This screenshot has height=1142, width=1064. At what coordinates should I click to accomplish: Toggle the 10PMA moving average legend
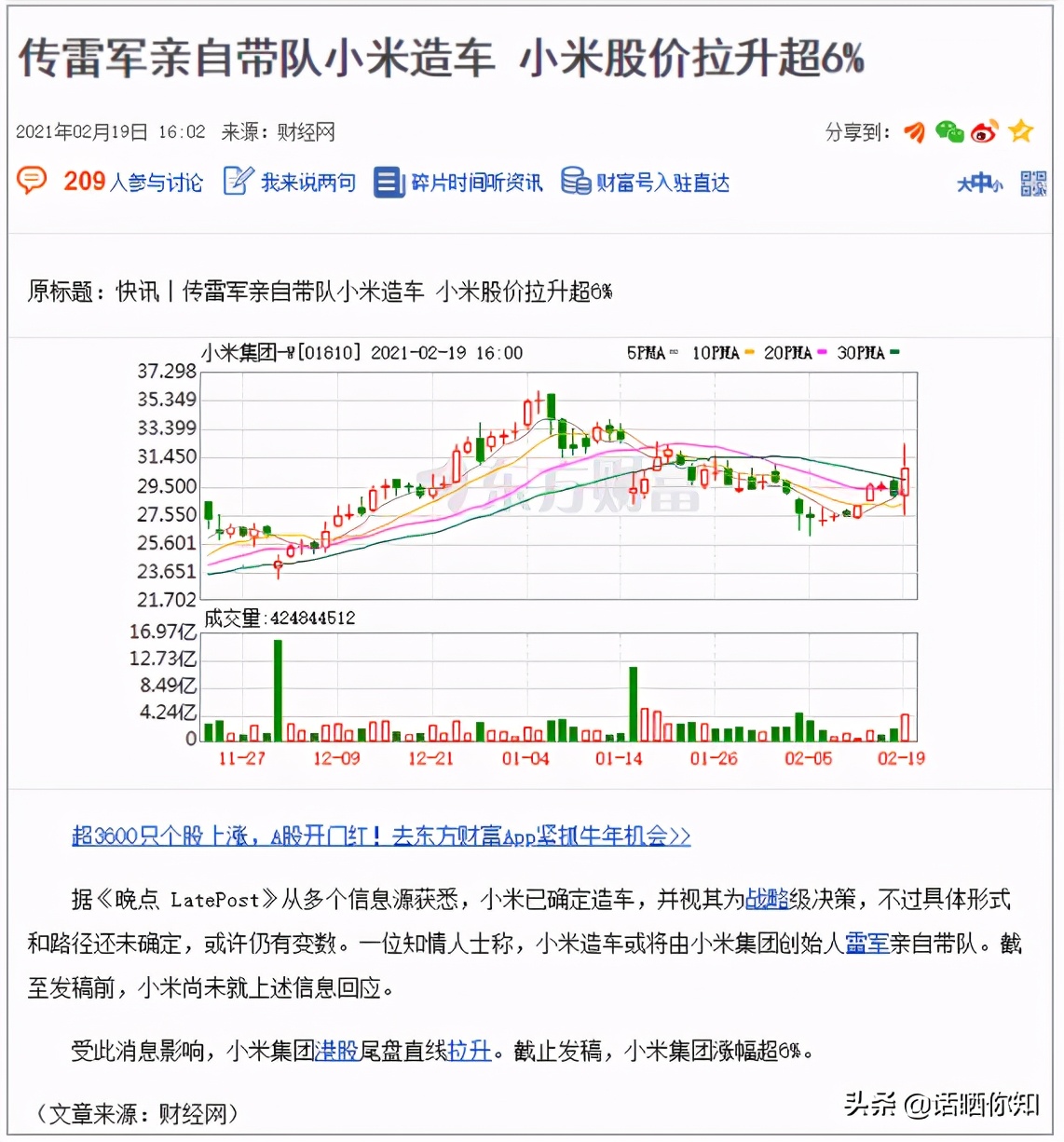click(716, 354)
